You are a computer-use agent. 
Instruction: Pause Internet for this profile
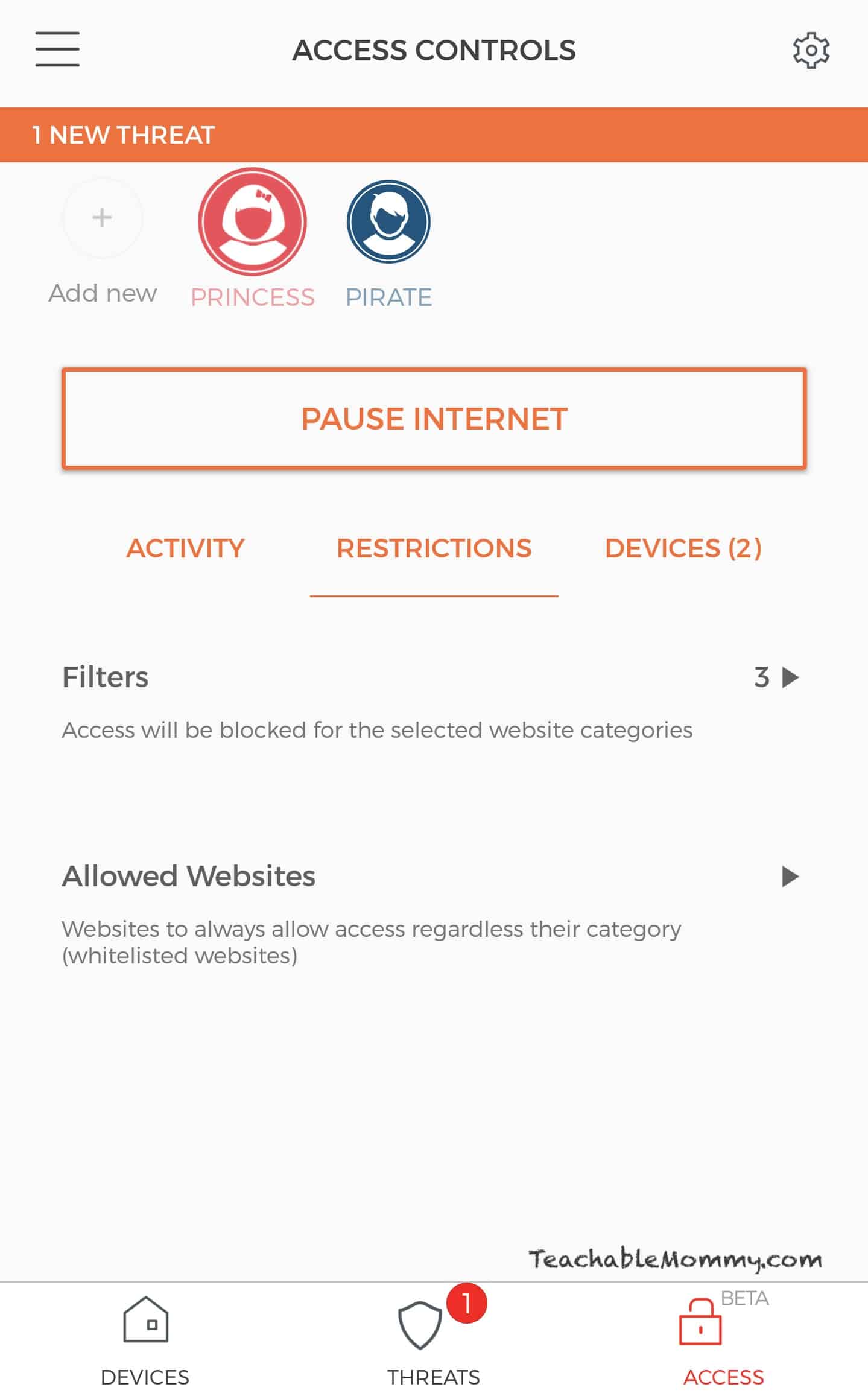point(434,418)
